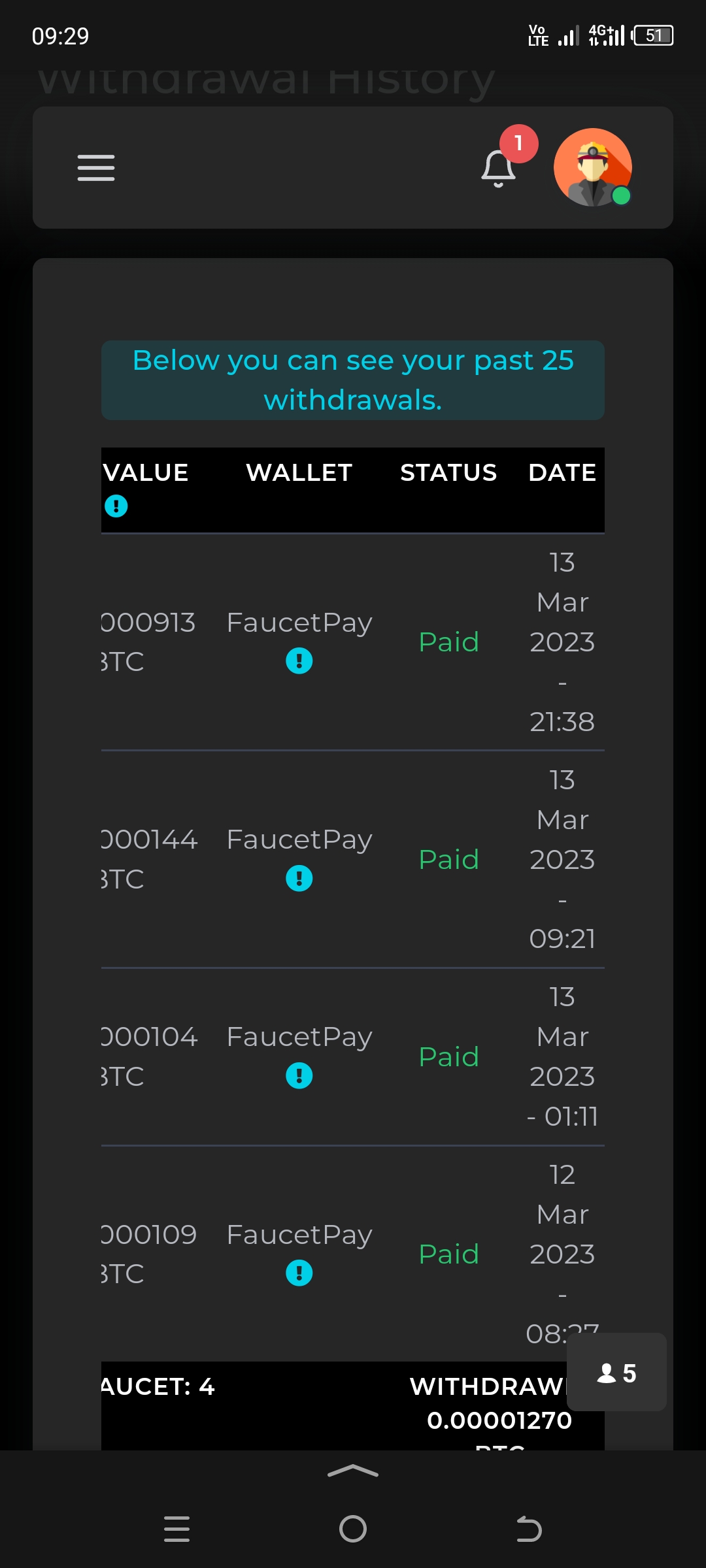This screenshot has width=706, height=1568.
Task: Expand the bottom panel with the up chevron
Action: [x=353, y=1471]
